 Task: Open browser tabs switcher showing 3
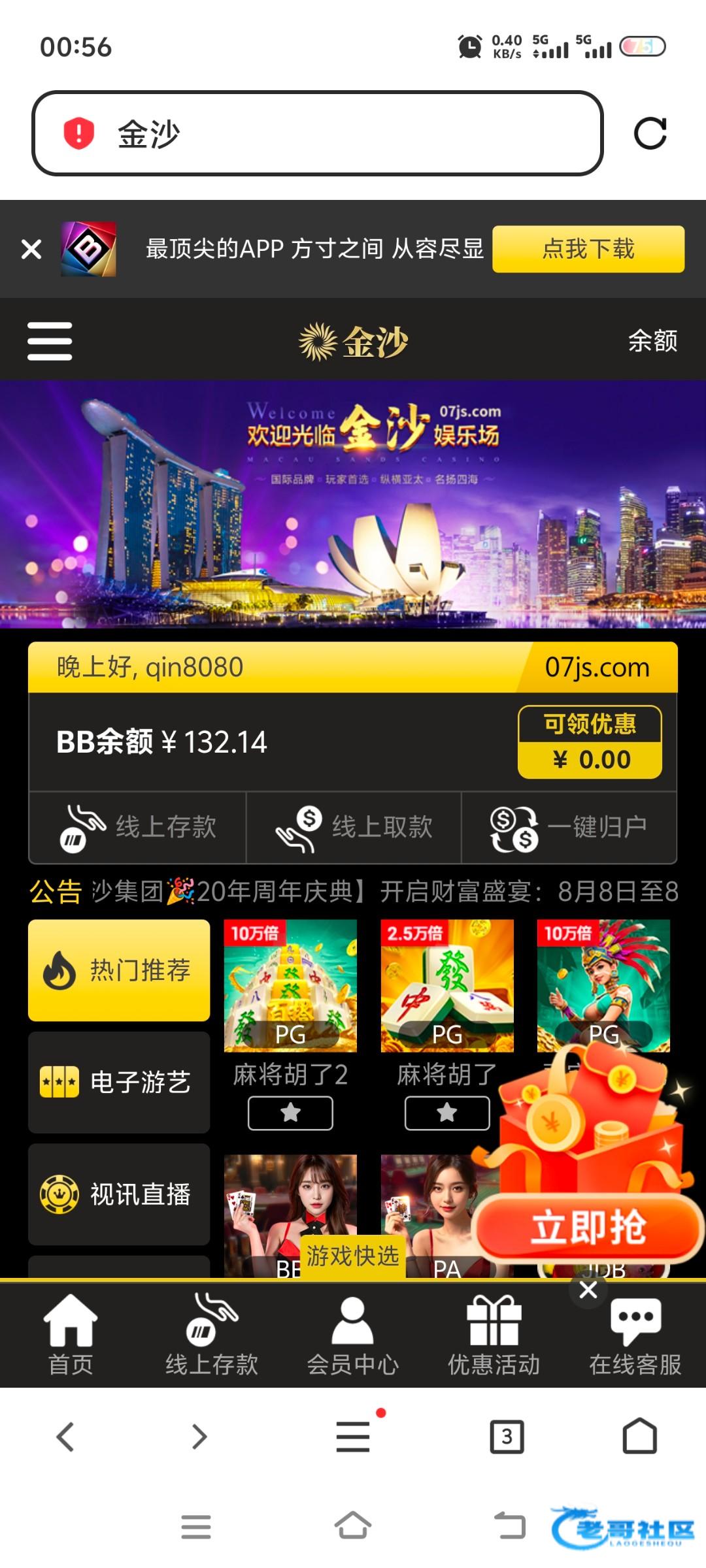click(507, 1437)
